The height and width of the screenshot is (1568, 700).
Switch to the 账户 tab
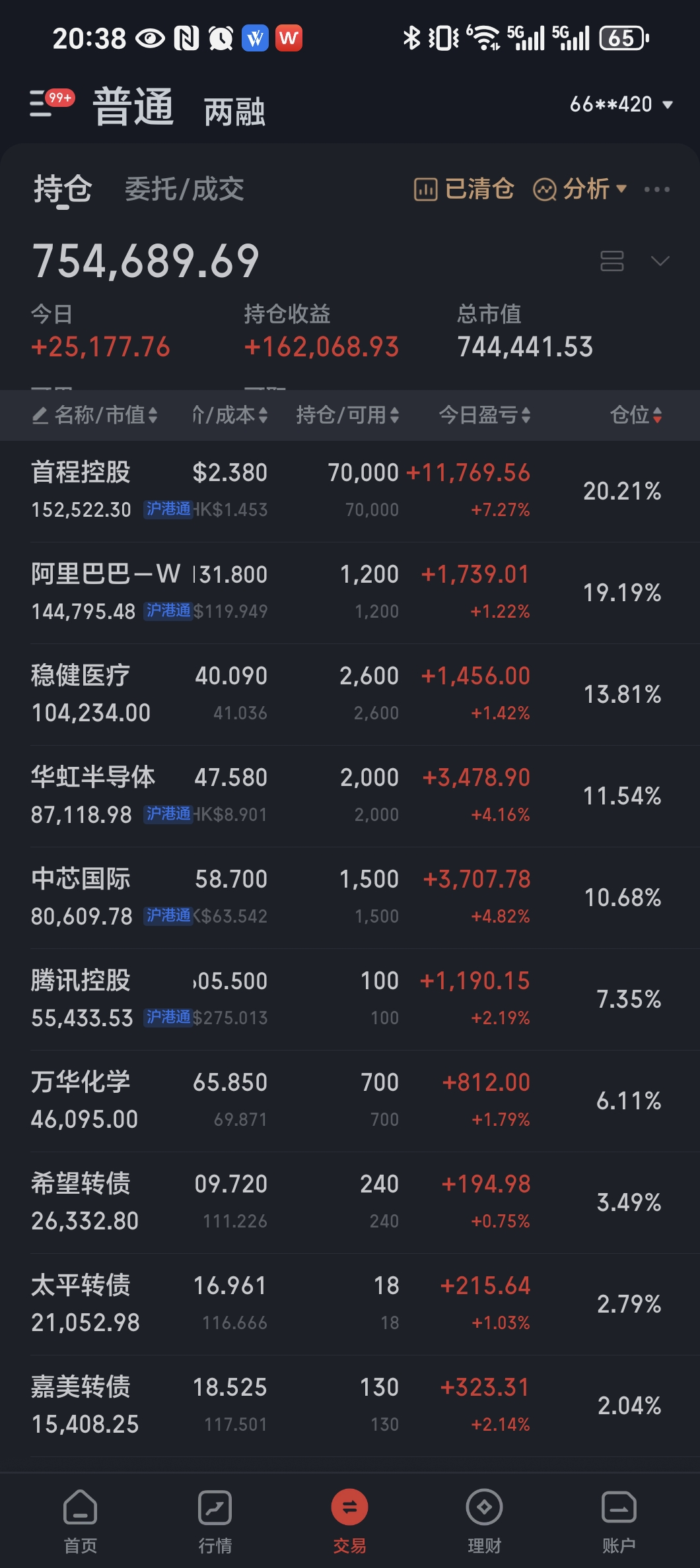[x=619, y=1519]
